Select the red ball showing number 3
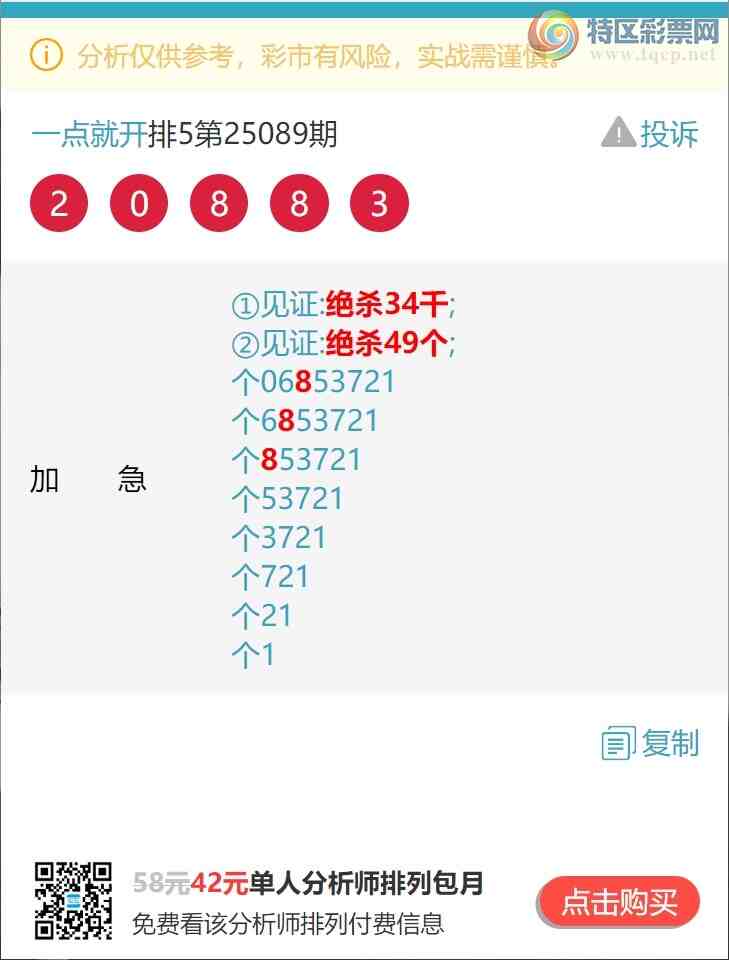The height and width of the screenshot is (960, 729). (379, 202)
